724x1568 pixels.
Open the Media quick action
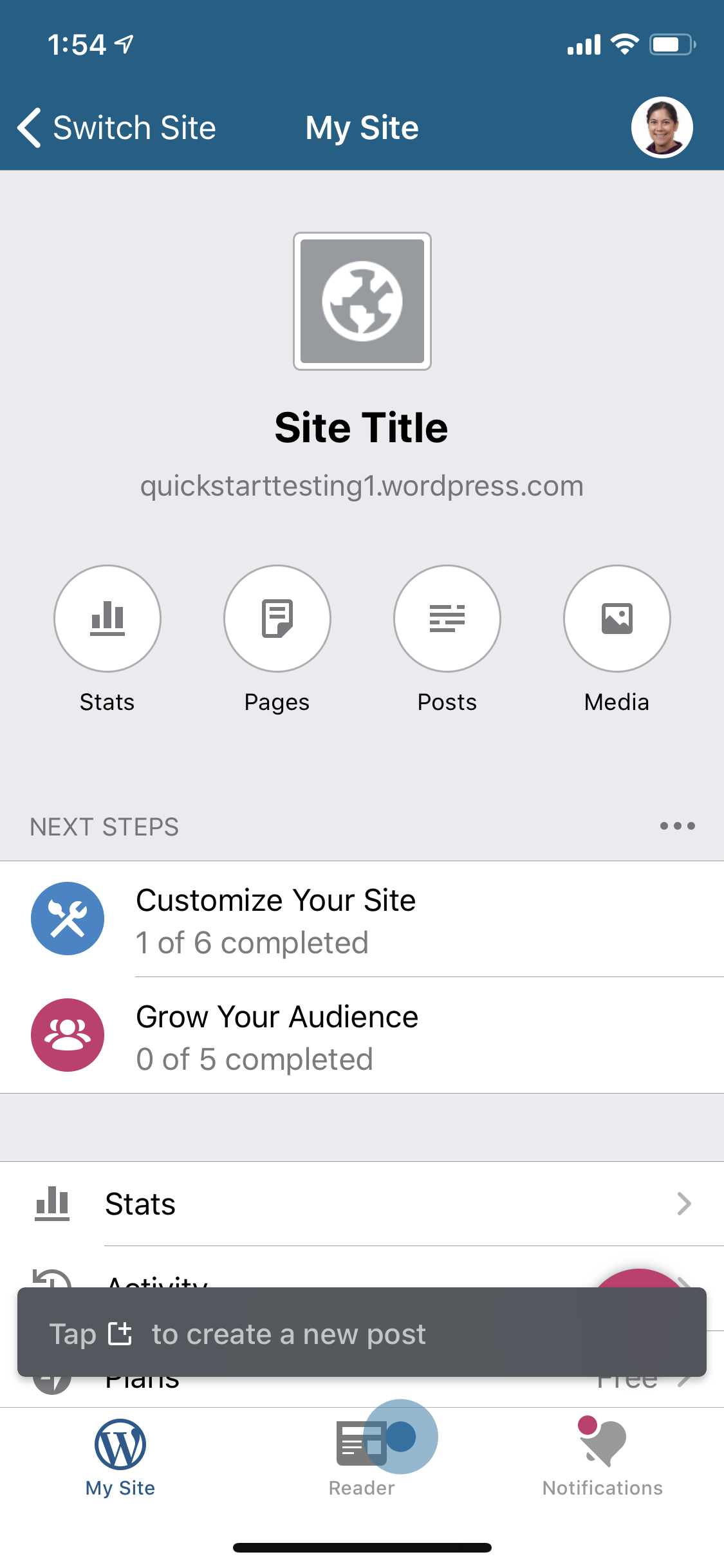[617, 619]
